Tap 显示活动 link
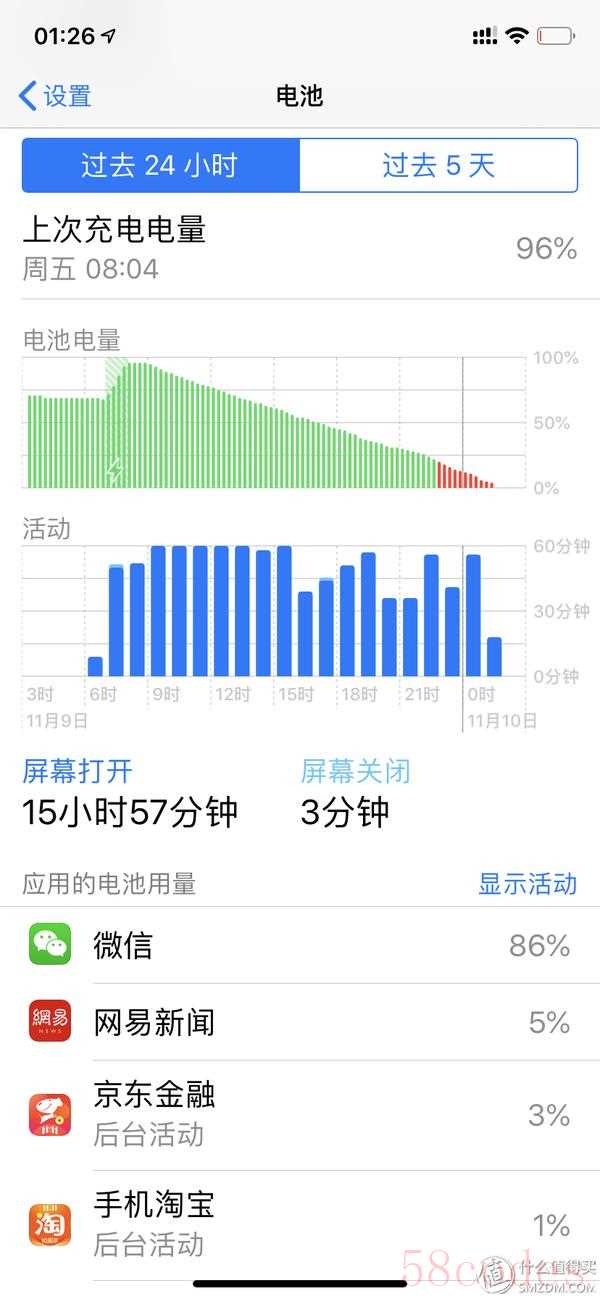Image resolution: width=600 pixels, height=1299 pixels. [527, 883]
